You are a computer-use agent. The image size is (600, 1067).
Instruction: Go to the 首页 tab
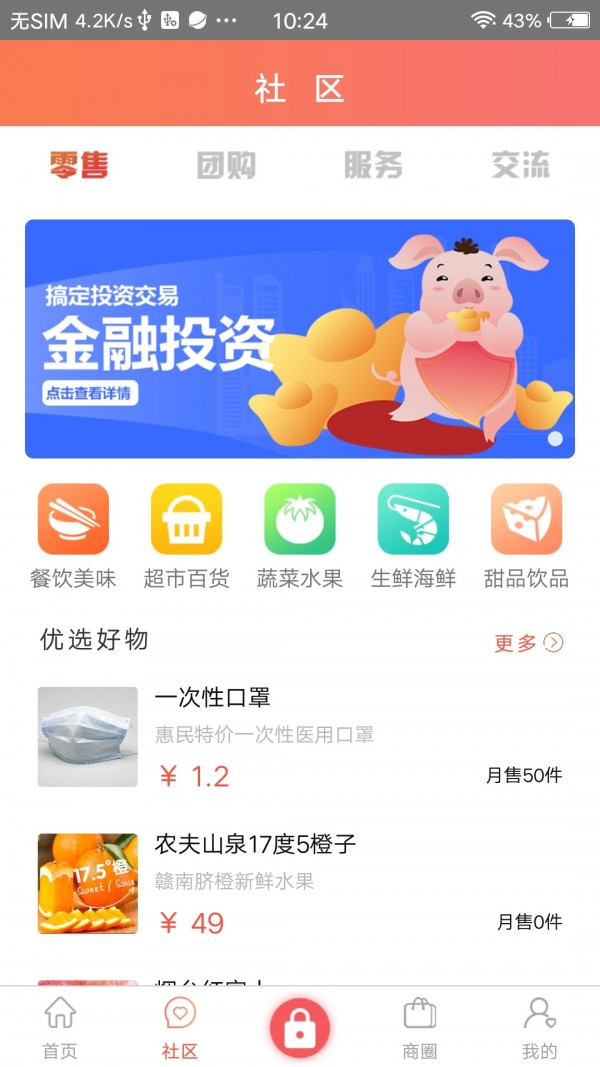point(60,1027)
